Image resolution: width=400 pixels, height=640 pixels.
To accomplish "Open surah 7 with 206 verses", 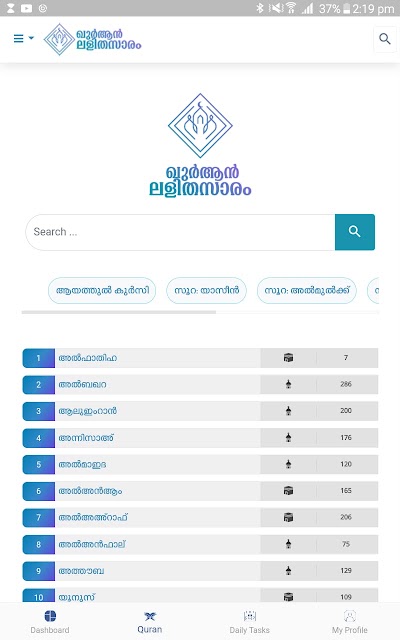I will coord(200,518).
